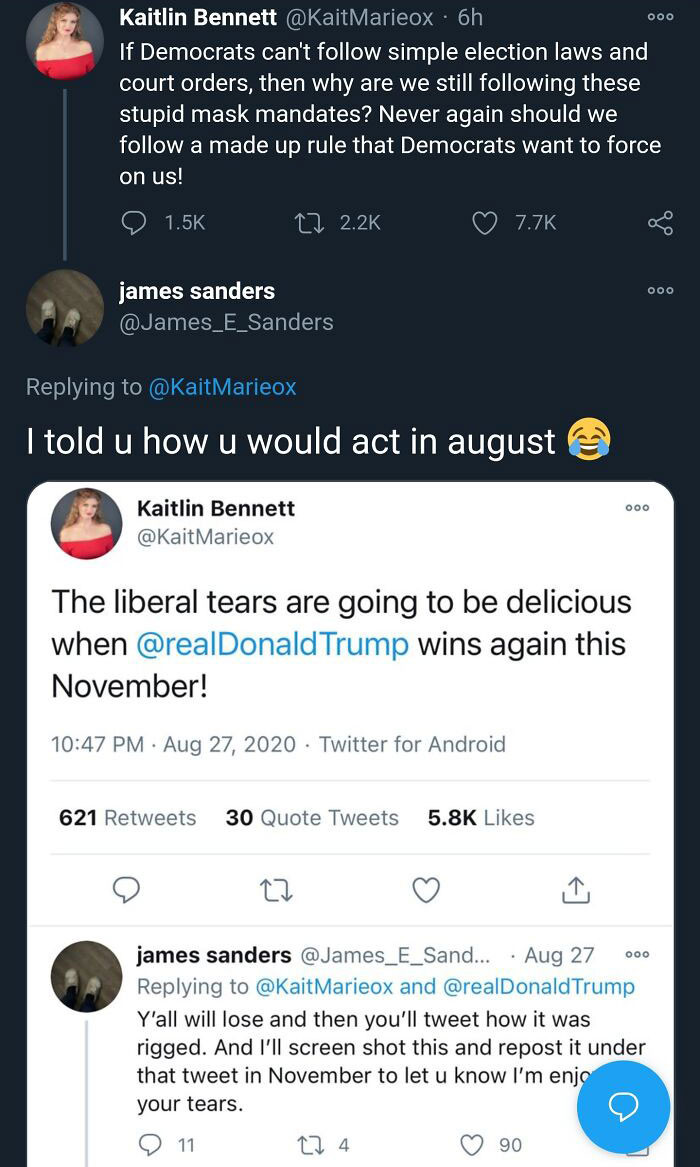Open overflow menu on Kaitlin Bennett's tweet
The image size is (700, 1167).
click(660, 17)
